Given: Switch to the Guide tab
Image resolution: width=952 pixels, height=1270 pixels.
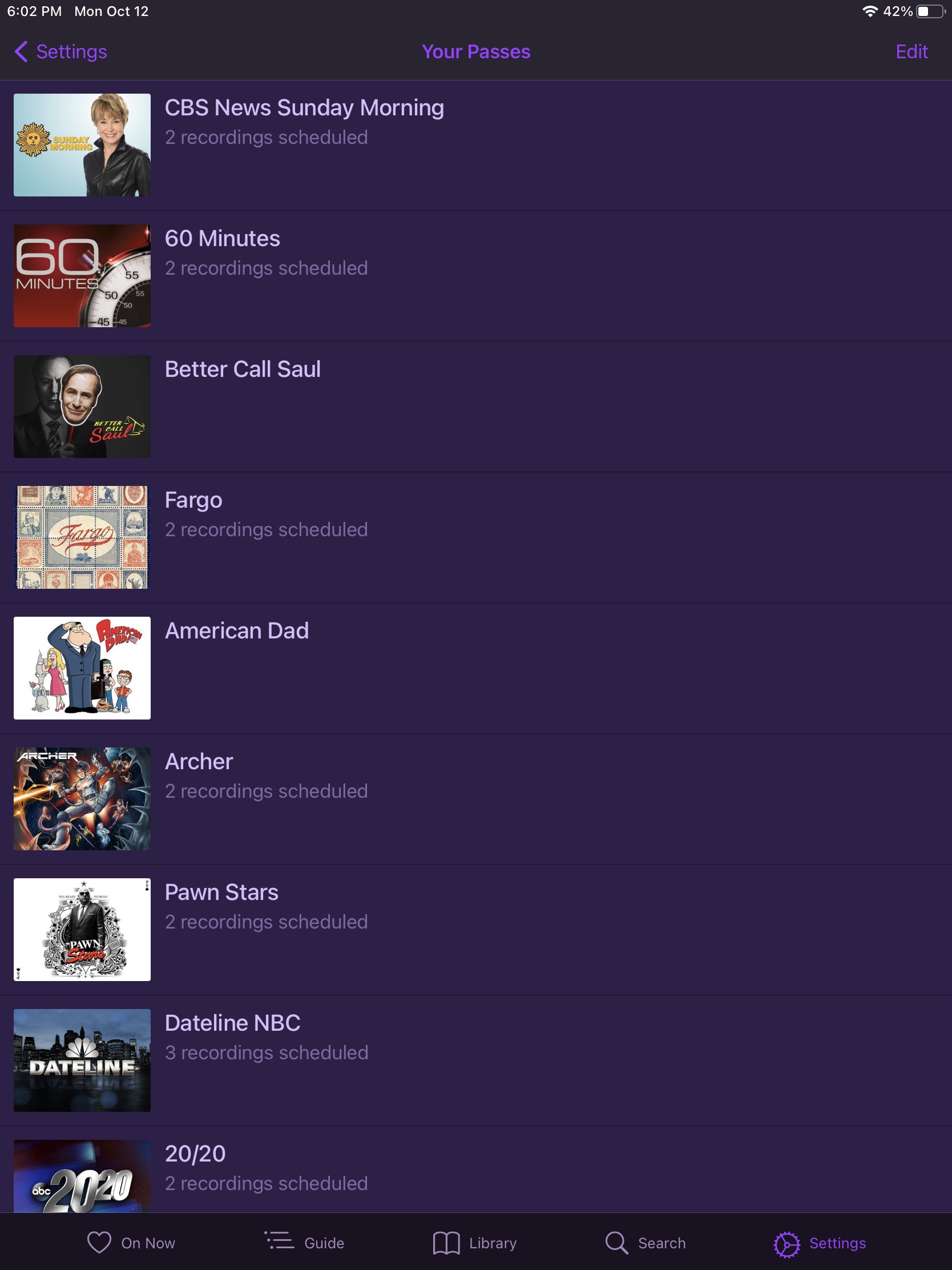Looking at the screenshot, I should click(305, 1243).
